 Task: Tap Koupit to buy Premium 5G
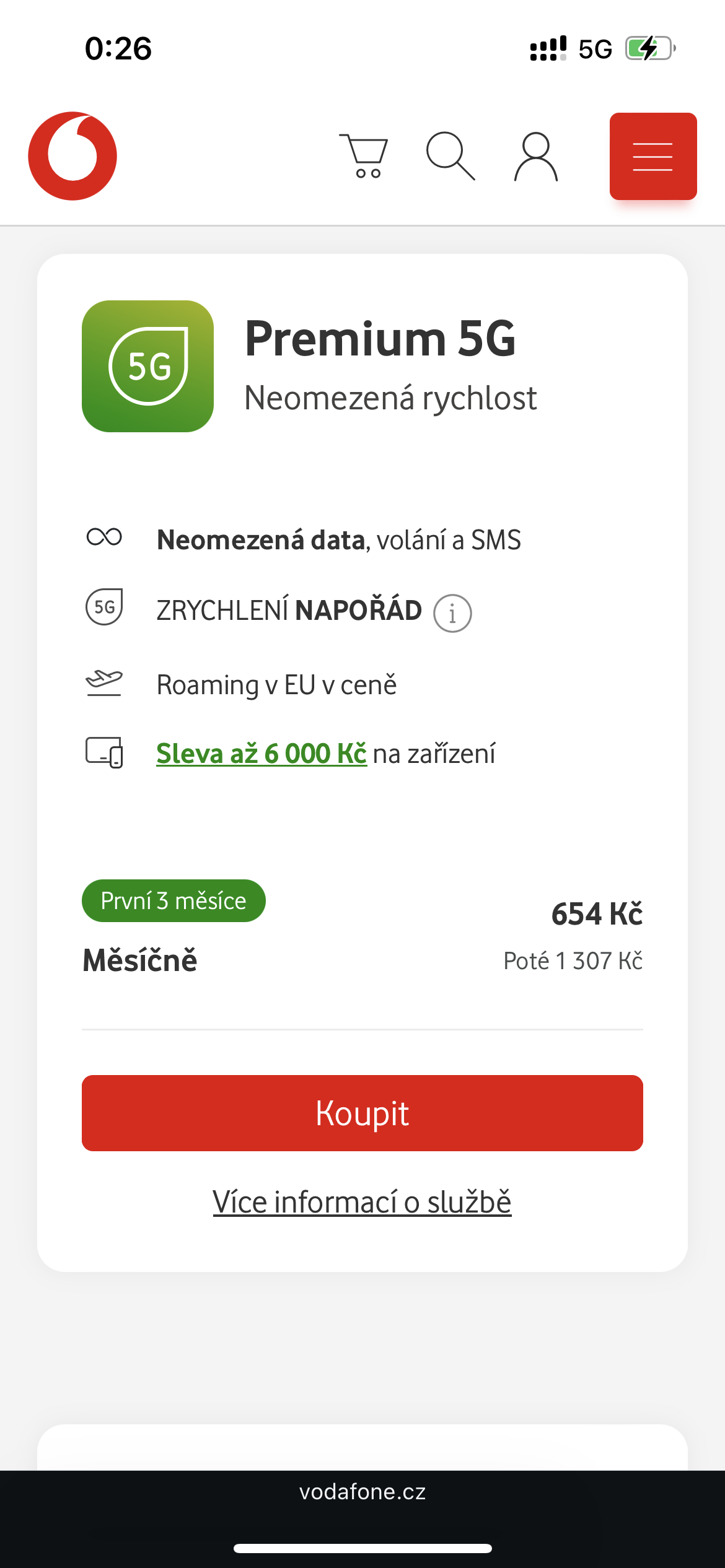362,1113
